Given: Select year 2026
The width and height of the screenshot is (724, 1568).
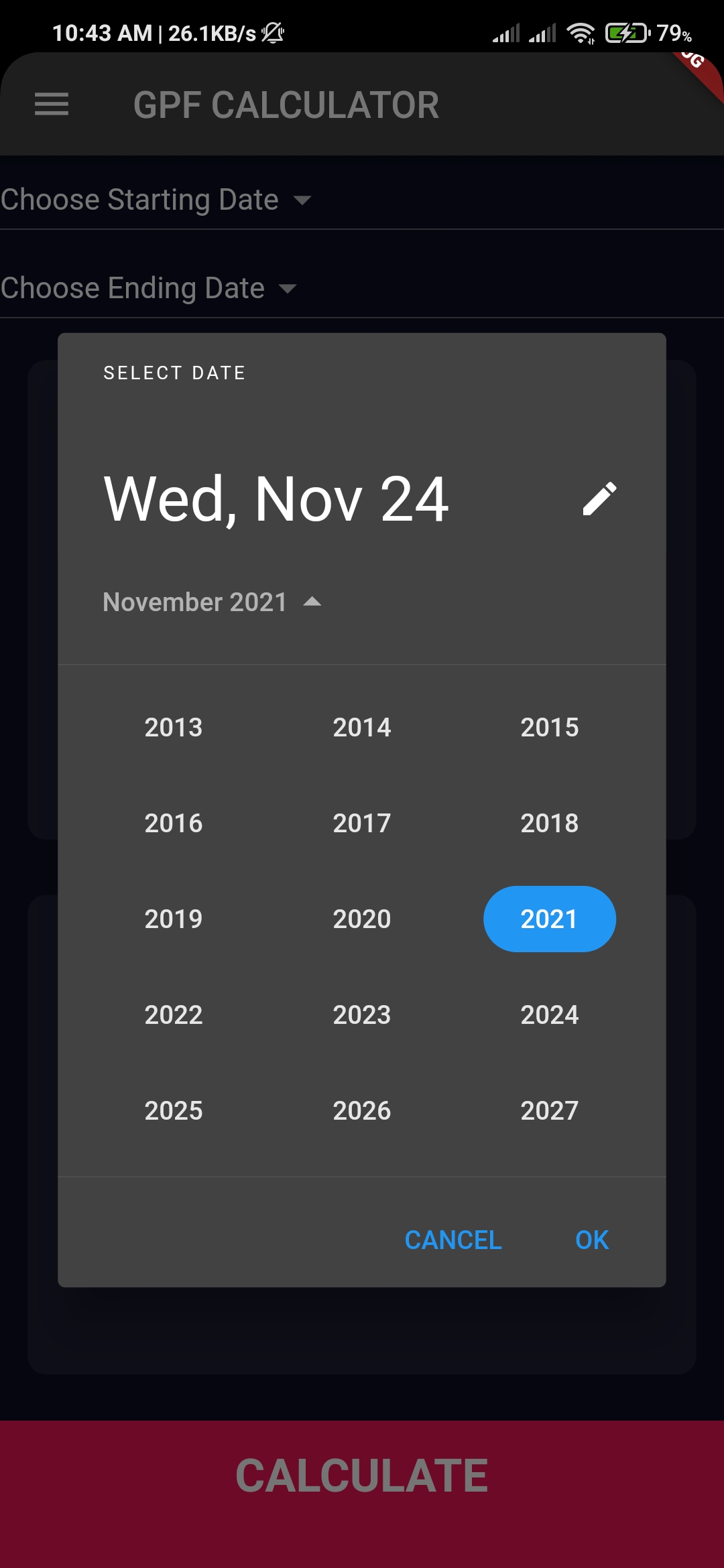Looking at the screenshot, I should 362,1111.
